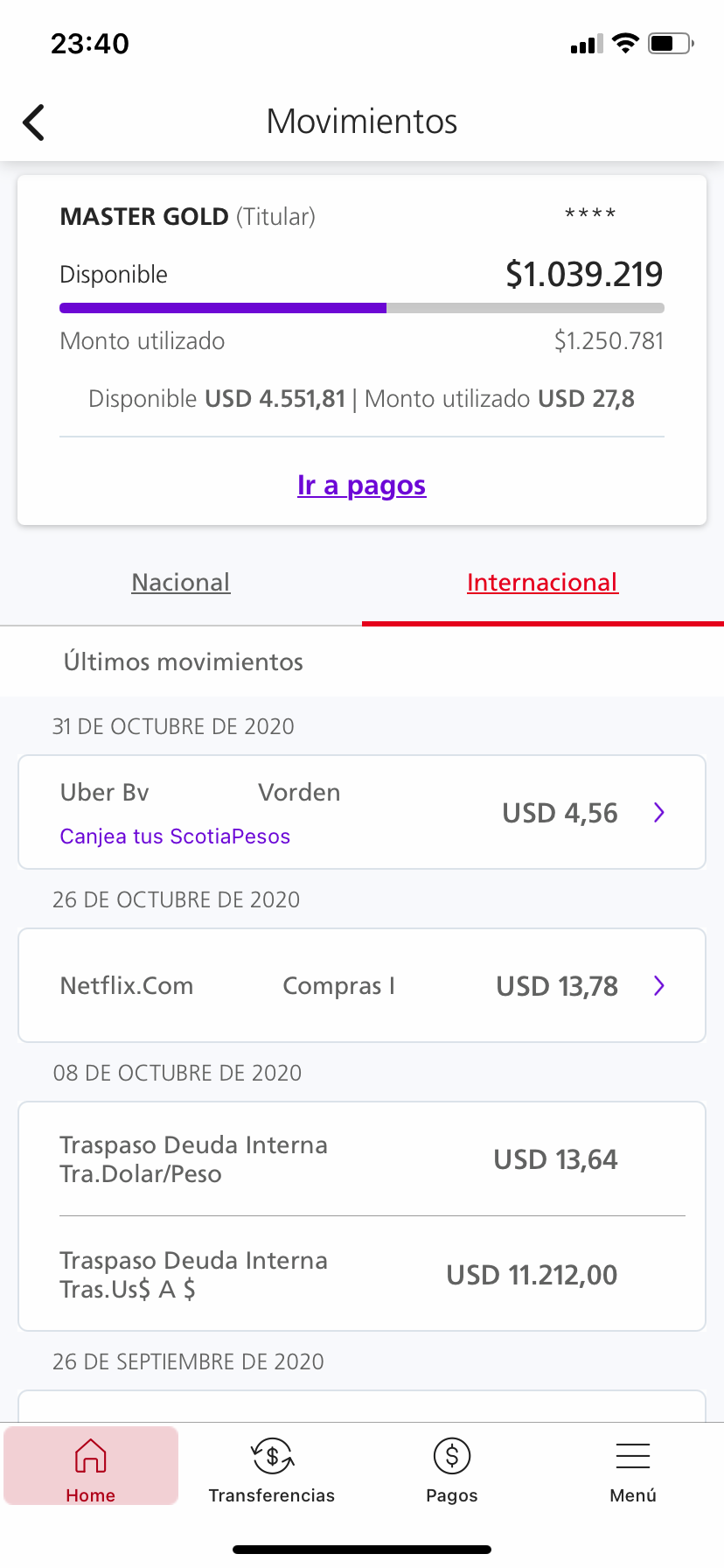The width and height of the screenshot is (724, 1568).
Task: Open the Ir a pagos link
Action: click(361, 485)
